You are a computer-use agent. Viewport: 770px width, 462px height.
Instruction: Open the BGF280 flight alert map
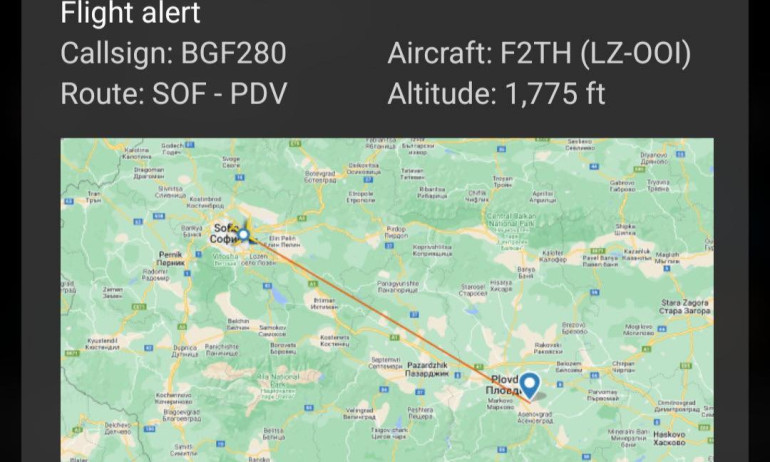(387, 300)
